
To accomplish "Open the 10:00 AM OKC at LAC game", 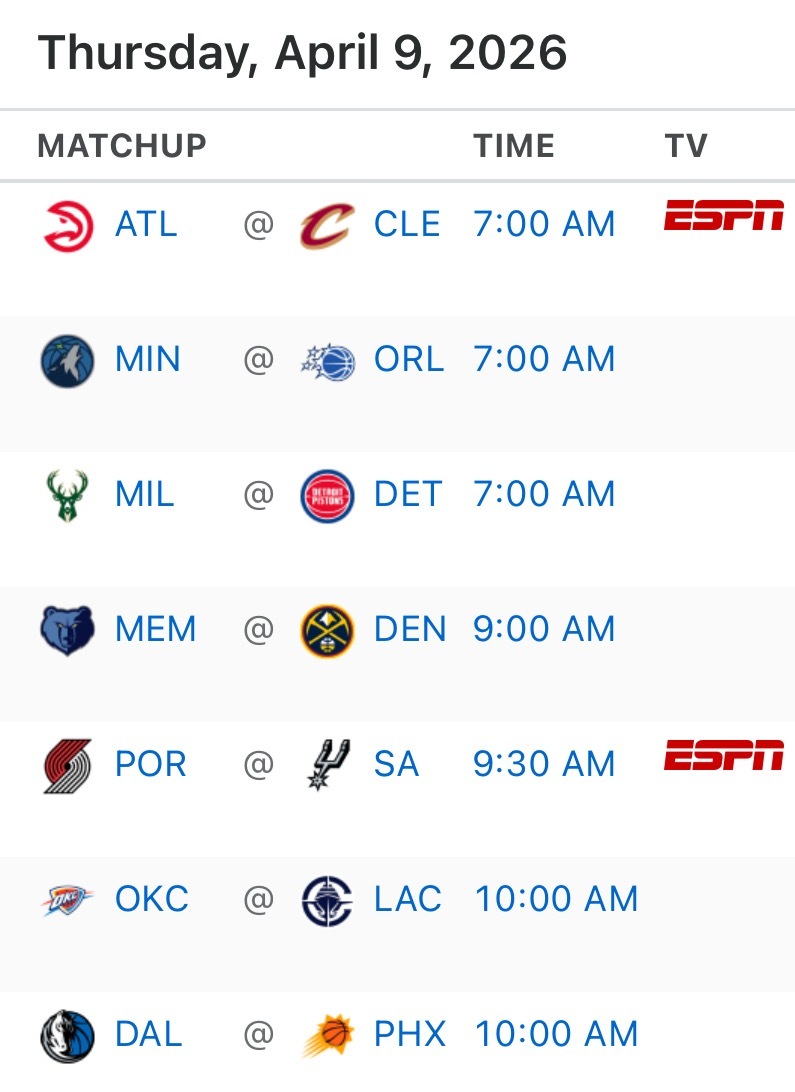I will [556, 900].
